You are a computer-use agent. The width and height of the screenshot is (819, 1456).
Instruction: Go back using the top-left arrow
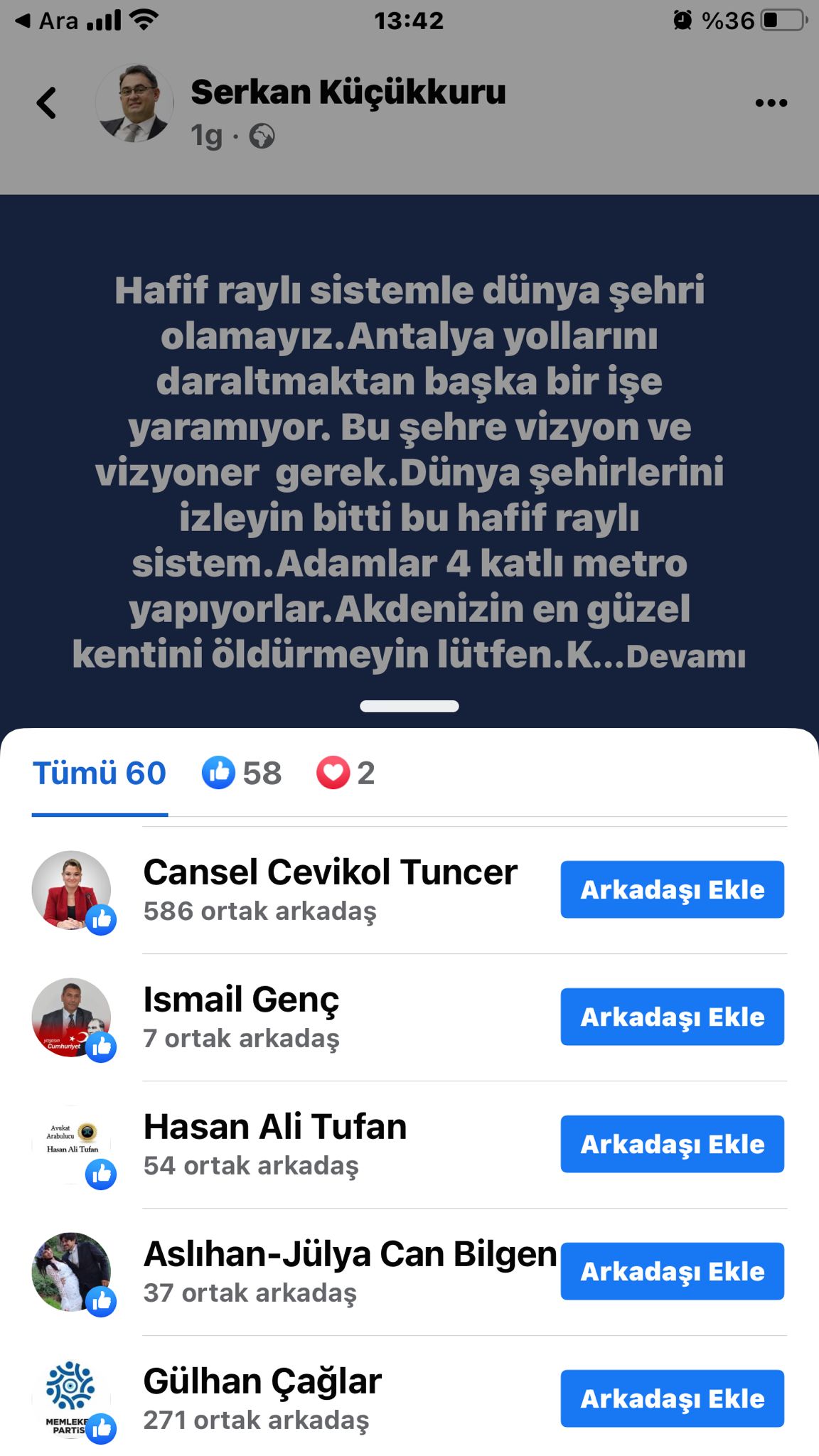tap(46, 103)
